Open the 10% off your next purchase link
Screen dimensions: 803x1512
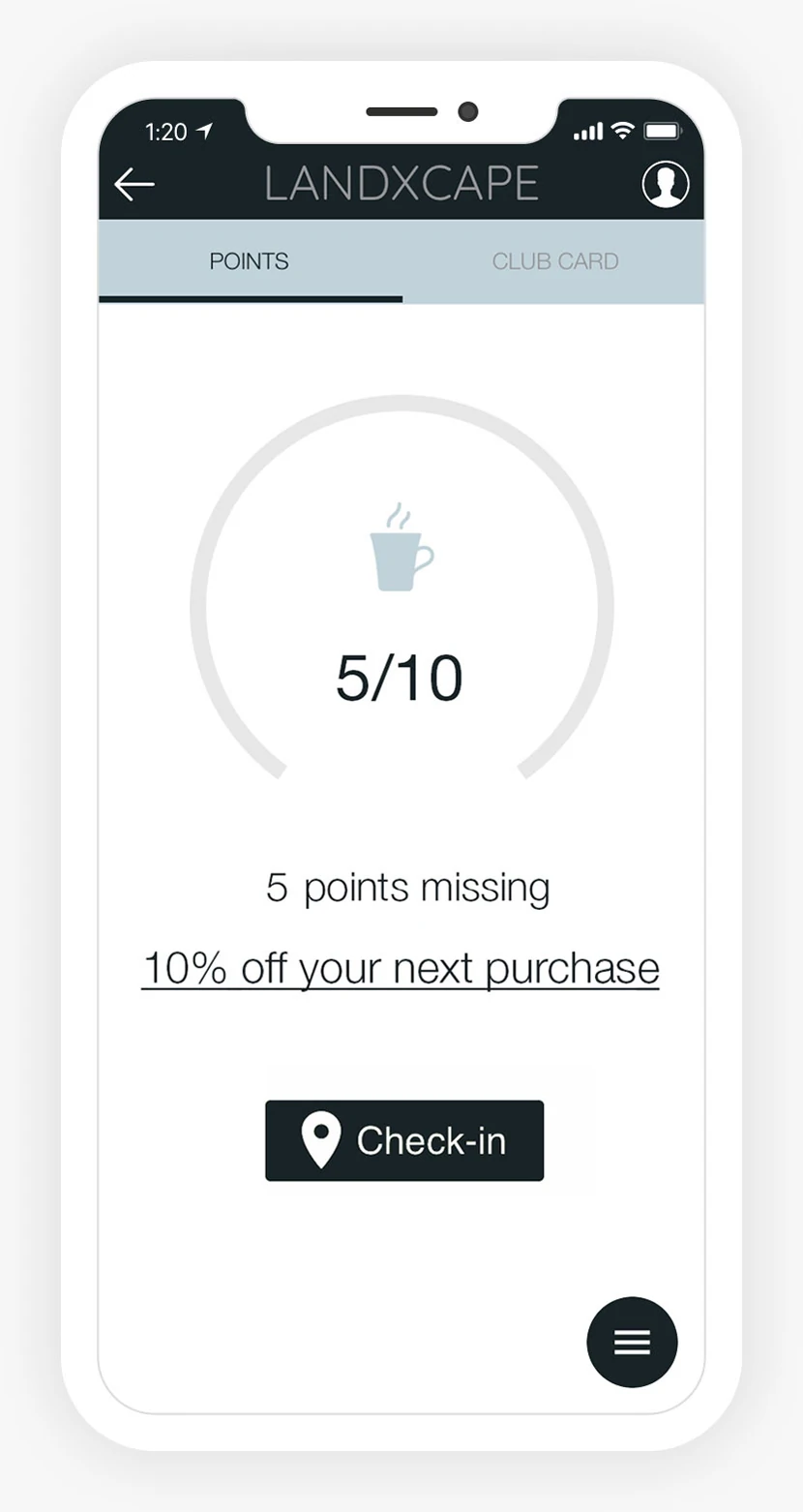click(x=401, y=968)
